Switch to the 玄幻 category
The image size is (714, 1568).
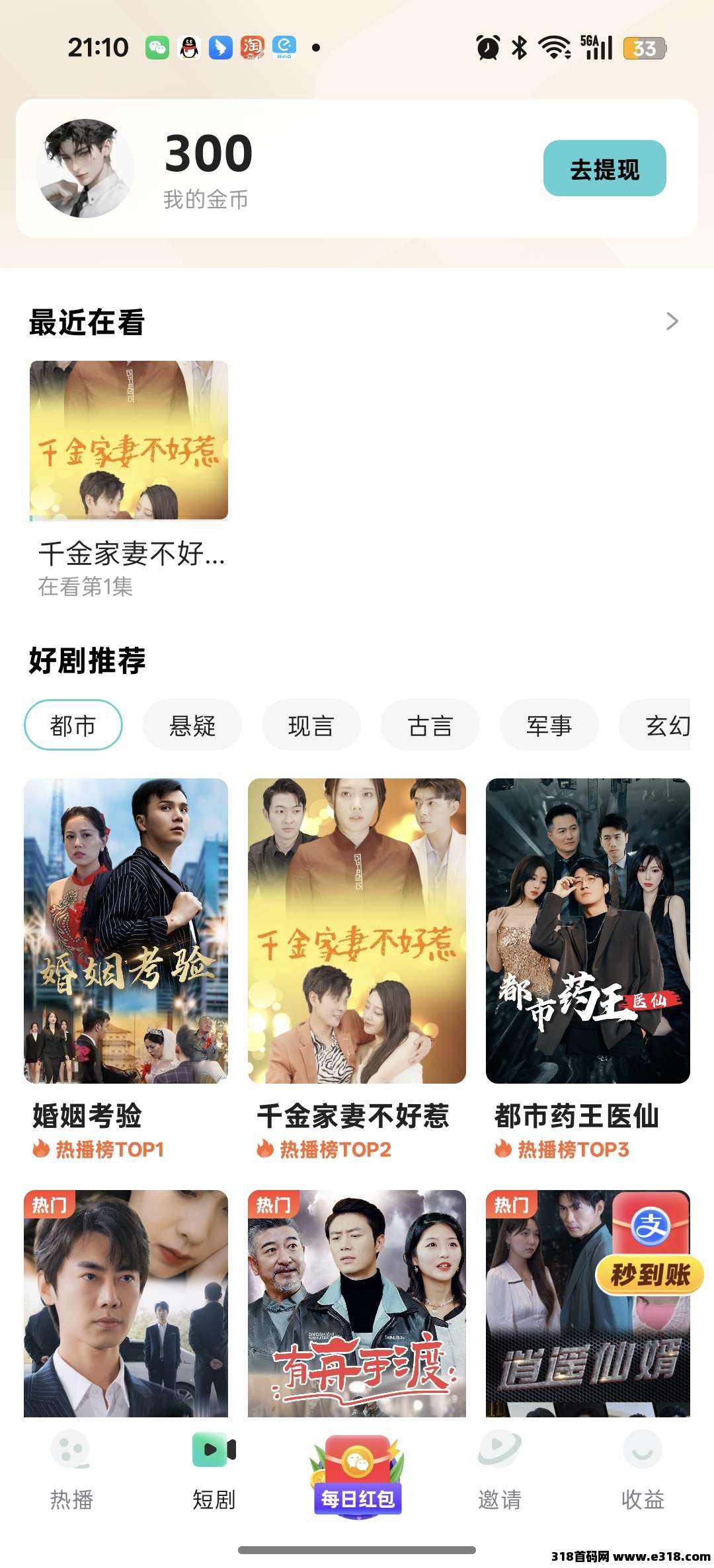664,726
